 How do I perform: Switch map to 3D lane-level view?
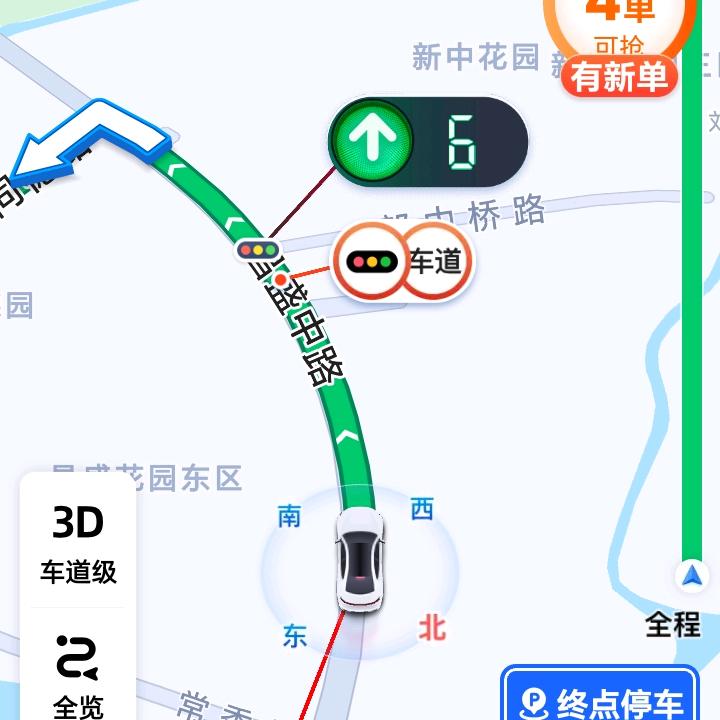(x=78, y=543)
